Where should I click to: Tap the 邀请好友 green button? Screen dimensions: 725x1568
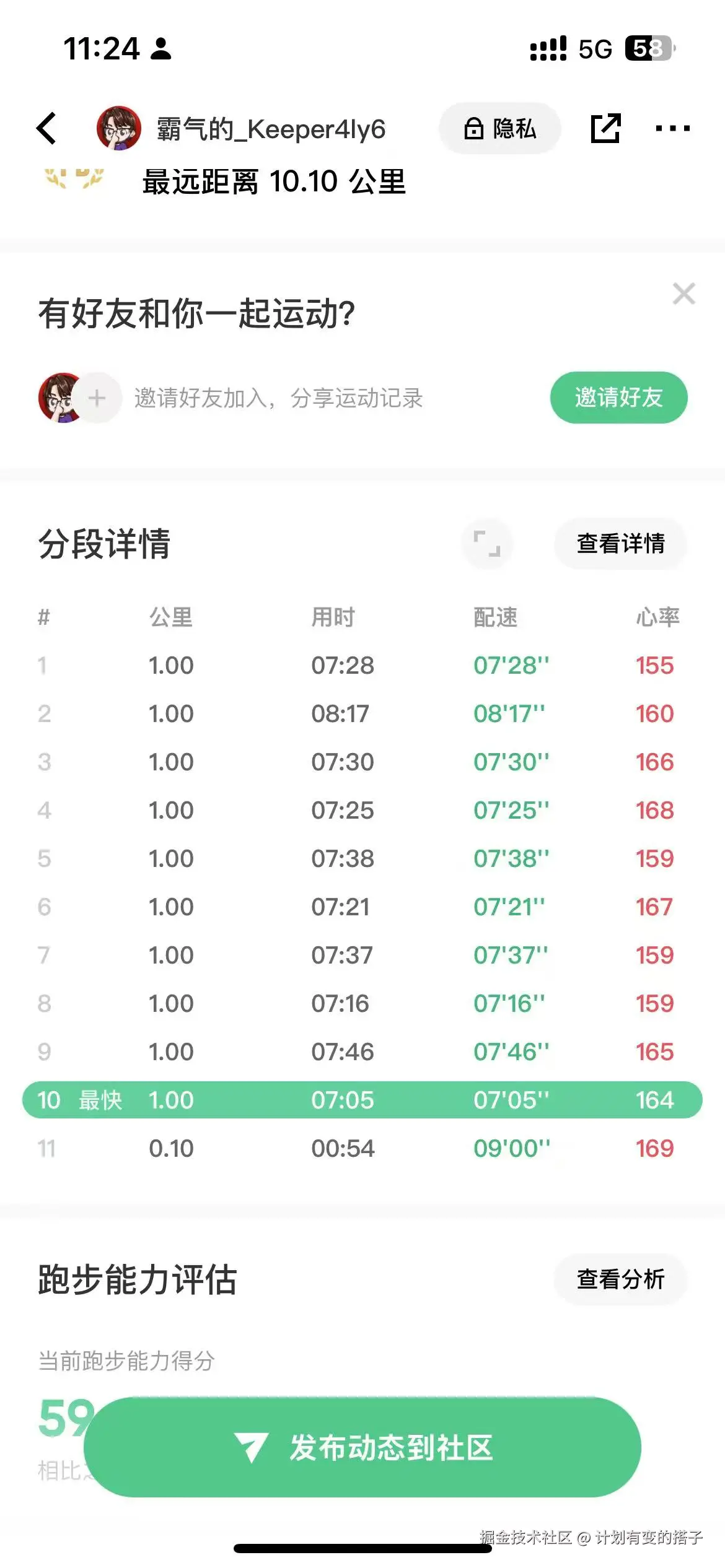pos(618,398)
